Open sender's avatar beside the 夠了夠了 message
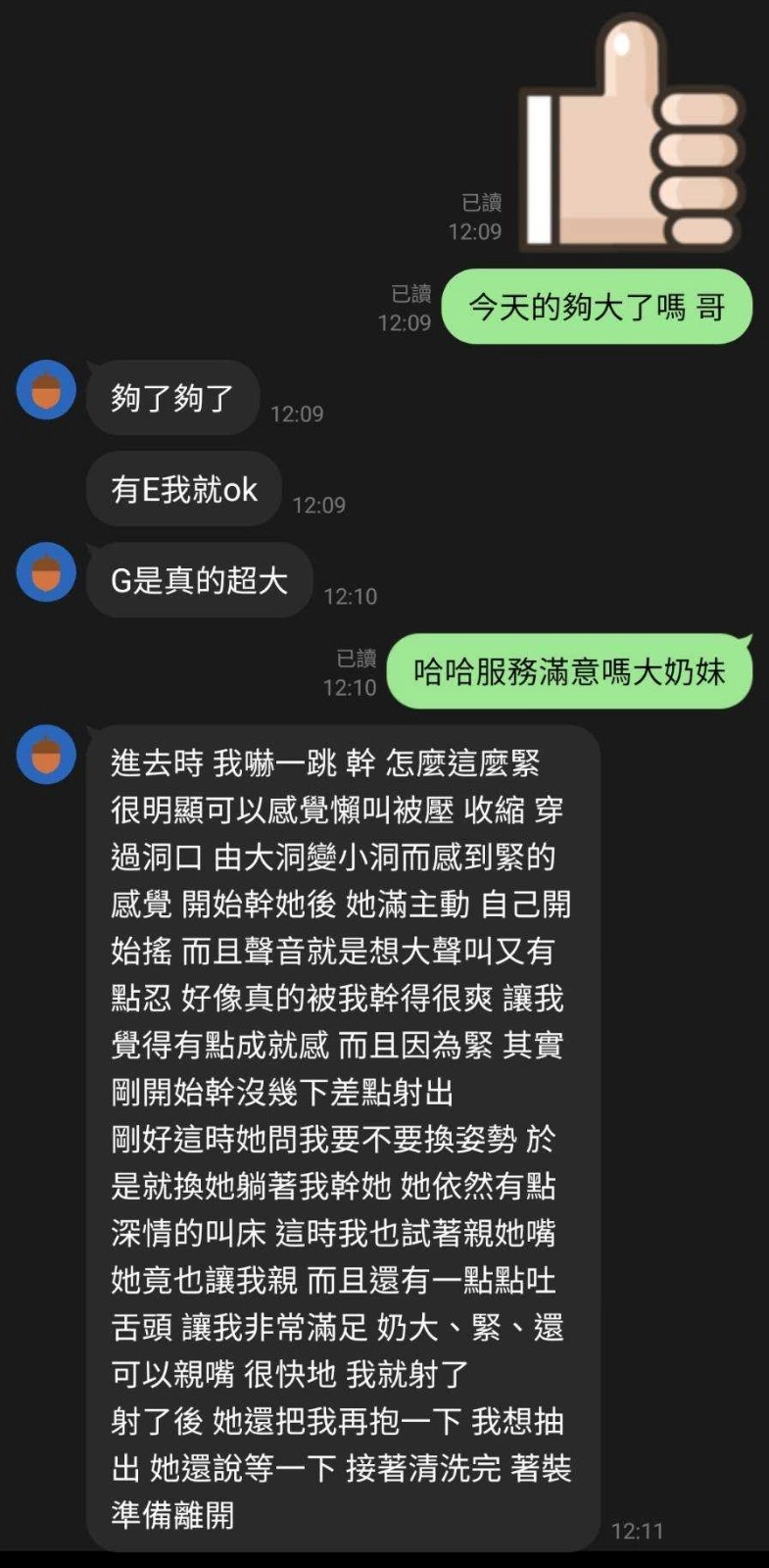The image size is (769, 1568). (46, 389)
